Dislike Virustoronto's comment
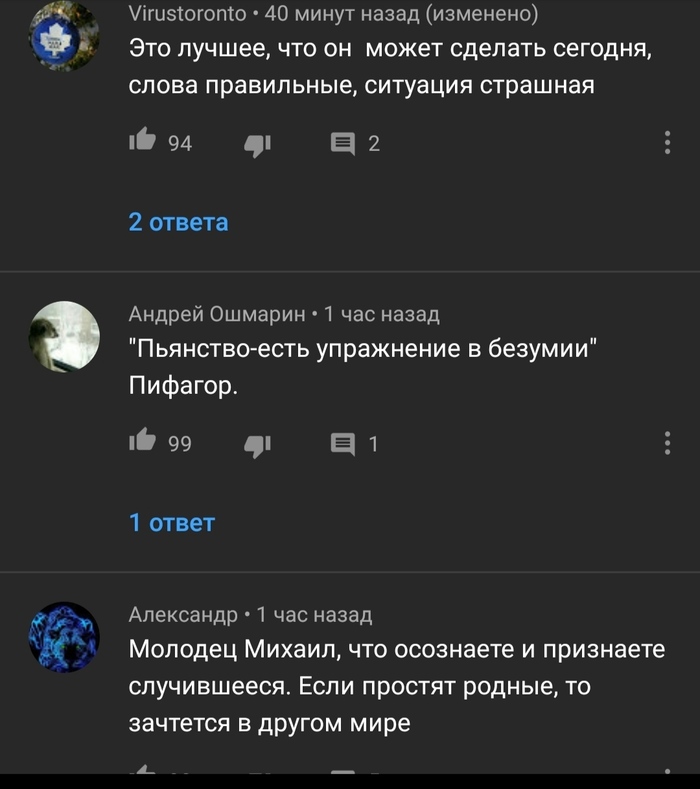700x789 pixels. 257,145
